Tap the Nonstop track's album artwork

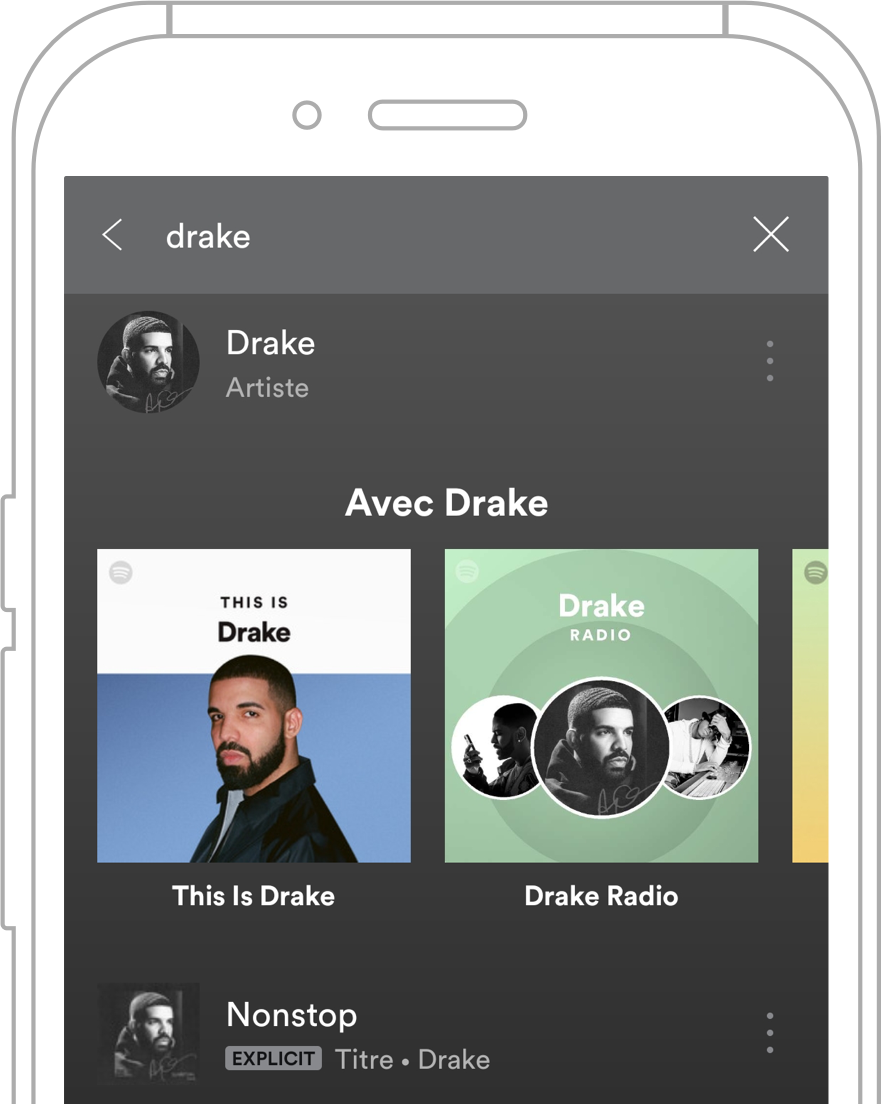148,1033
